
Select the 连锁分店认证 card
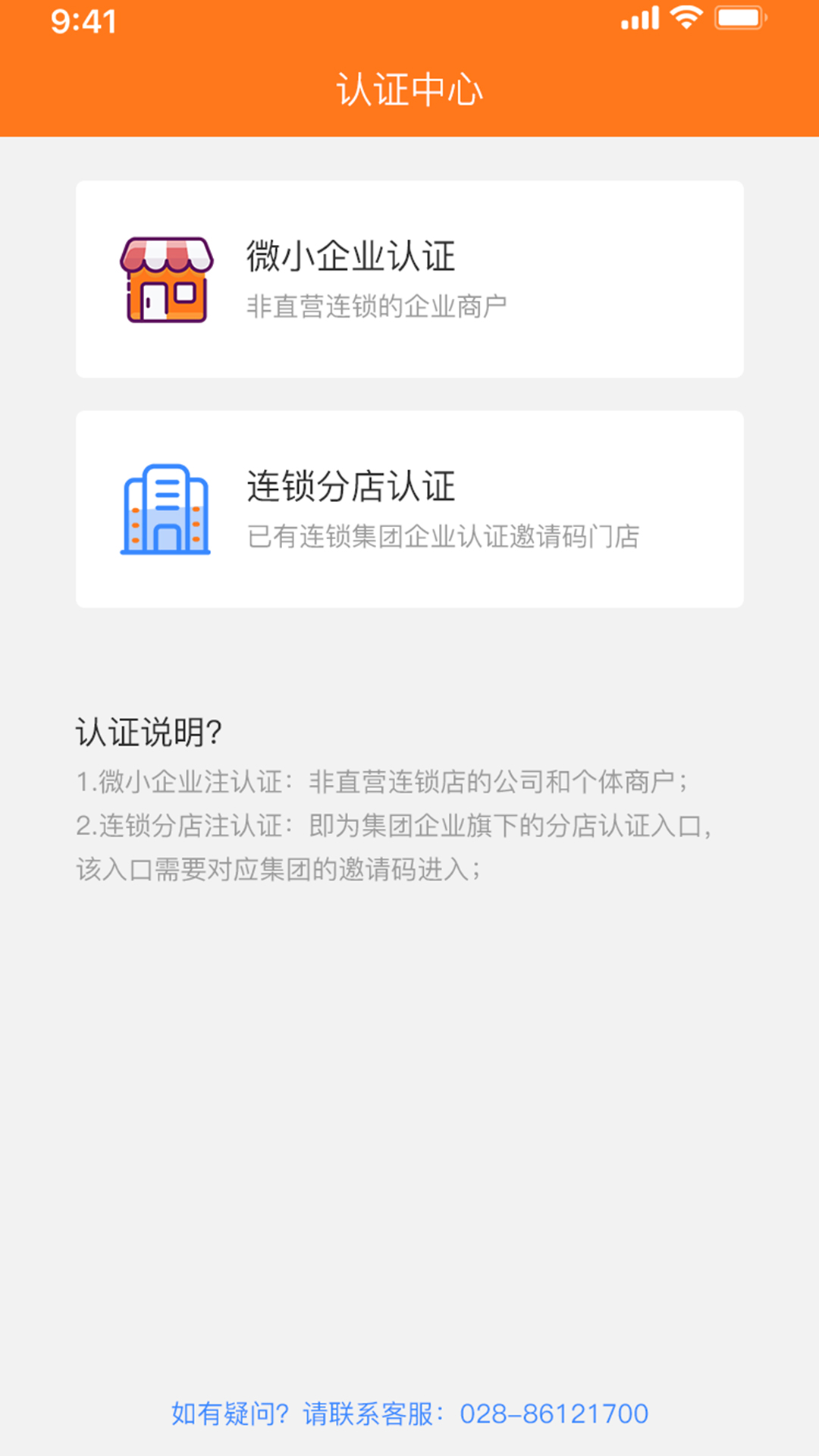[409, 509]
